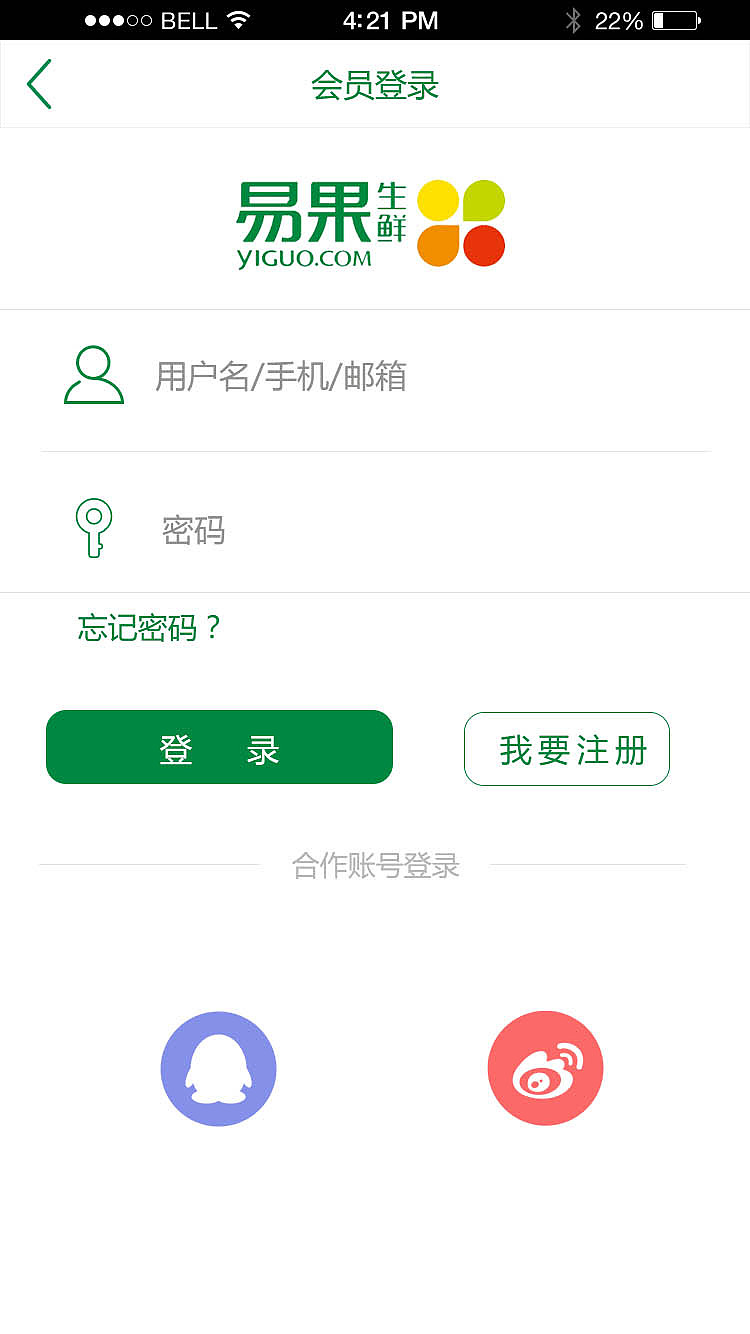Screen dimensions: 750x1334
Task: Click the Yiguo four-leaf logo mark
Action: [463, 222]
